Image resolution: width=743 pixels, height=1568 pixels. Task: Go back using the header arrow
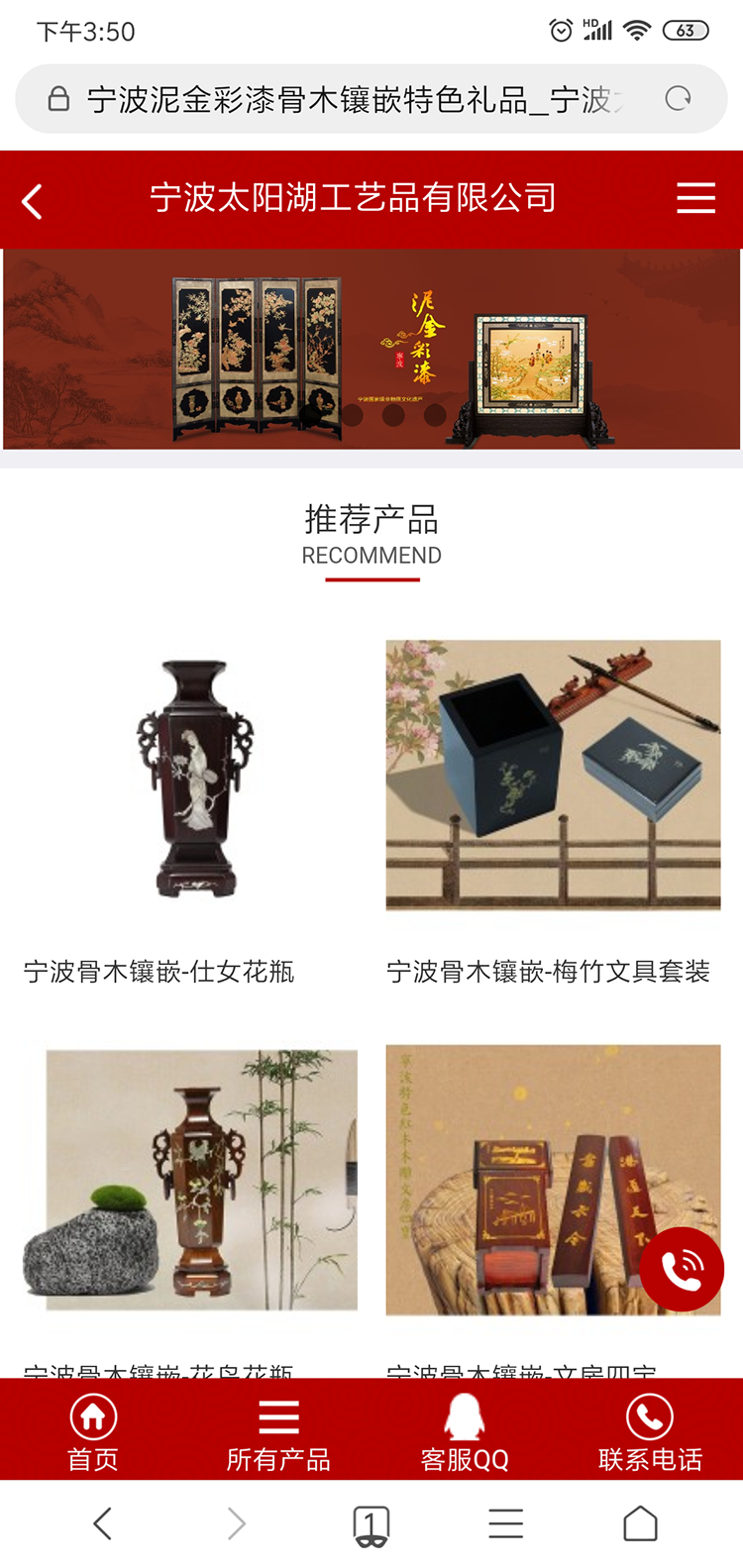(32, 201)
